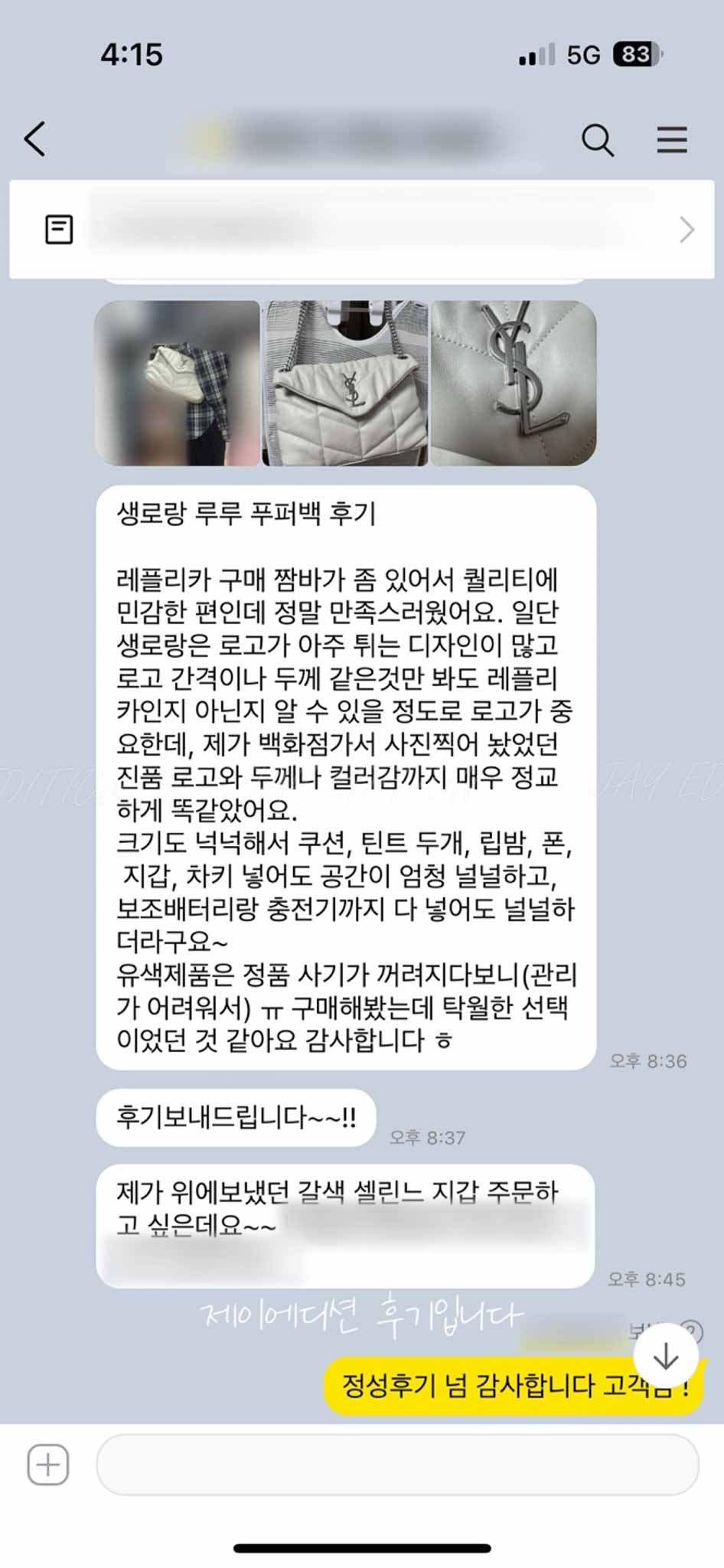Jump to latest message with down arrow

point(665,1356)
